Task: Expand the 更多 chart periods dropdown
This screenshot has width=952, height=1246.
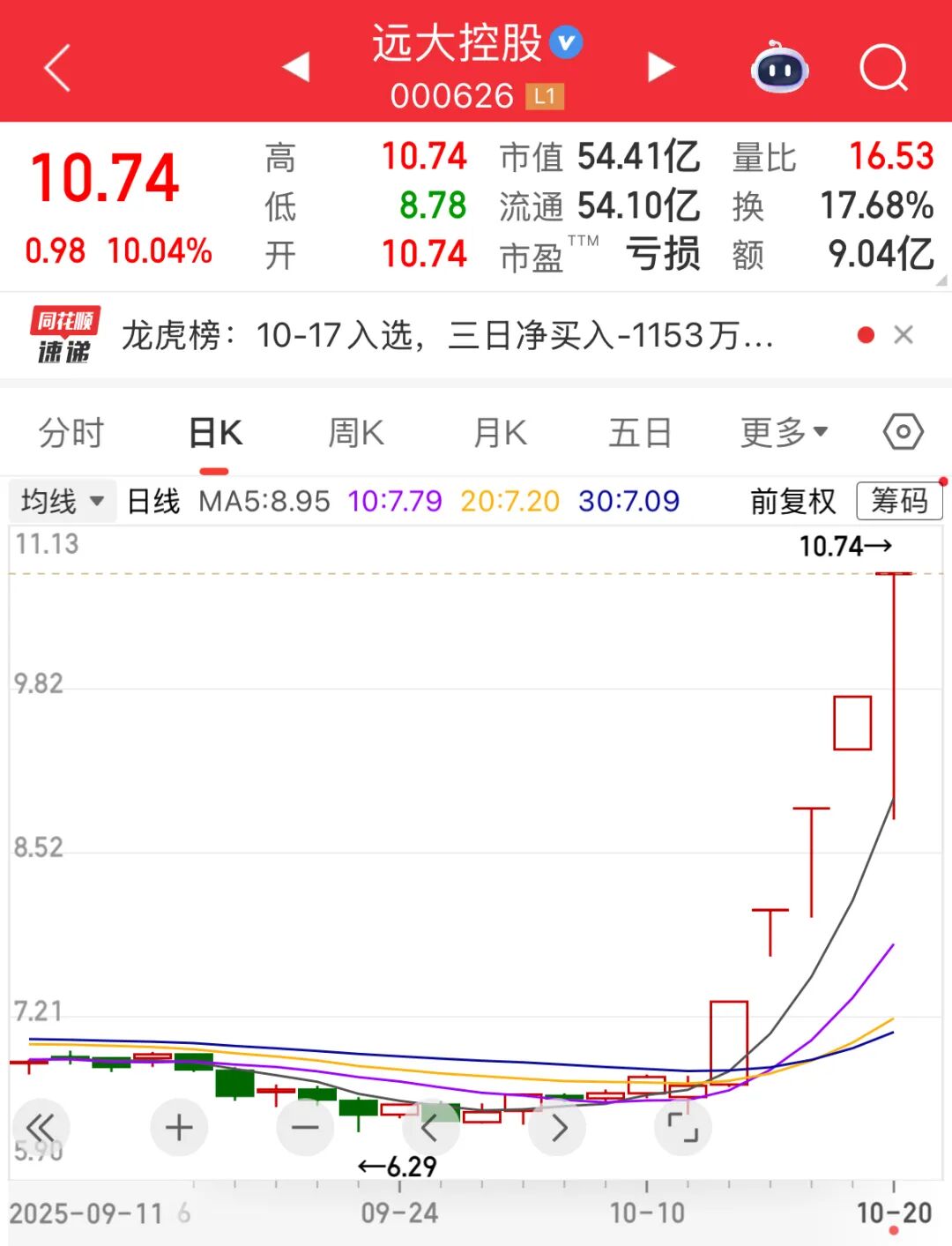Action: [784, 433]
